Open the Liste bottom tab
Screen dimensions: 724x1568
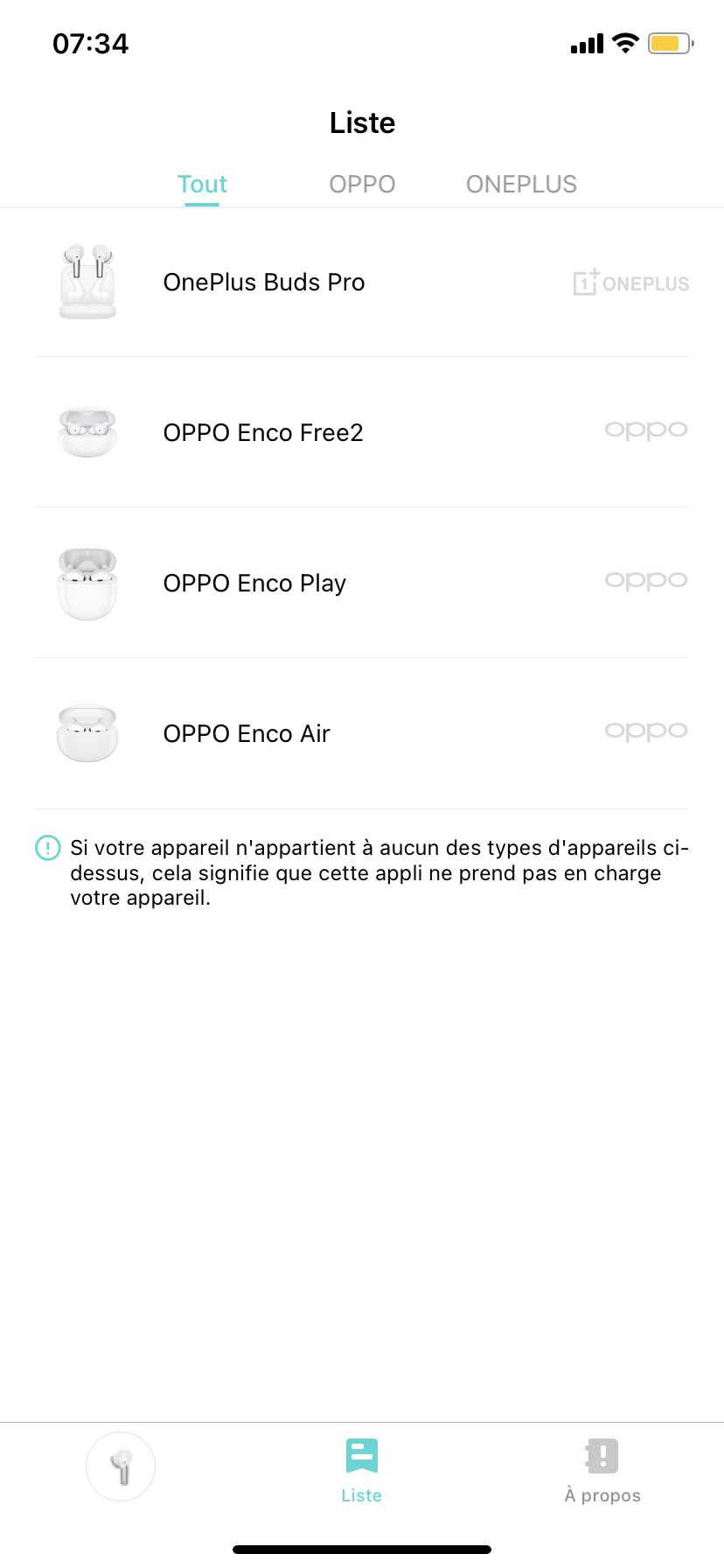click(361, 1472)
